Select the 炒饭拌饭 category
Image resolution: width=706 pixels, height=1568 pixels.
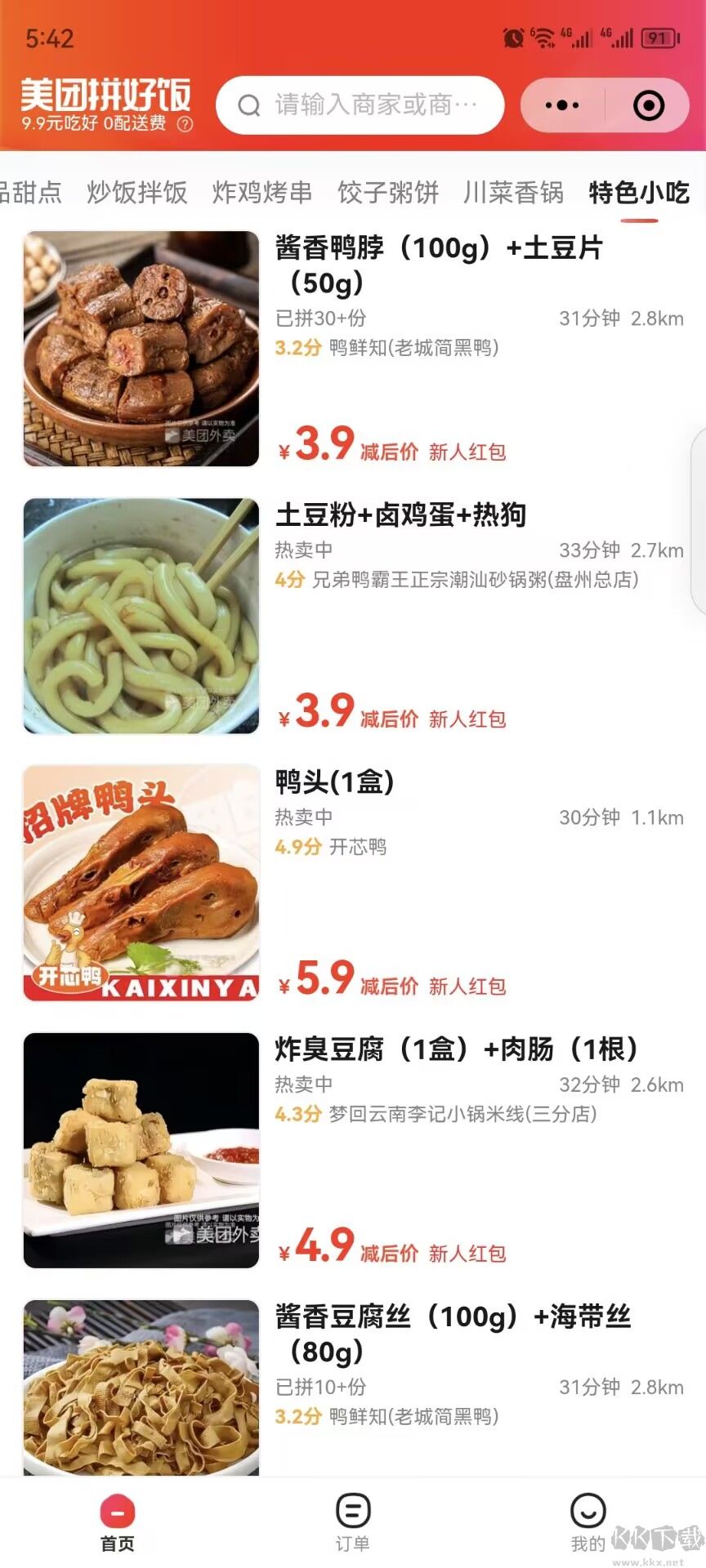[x=136, y=193]
